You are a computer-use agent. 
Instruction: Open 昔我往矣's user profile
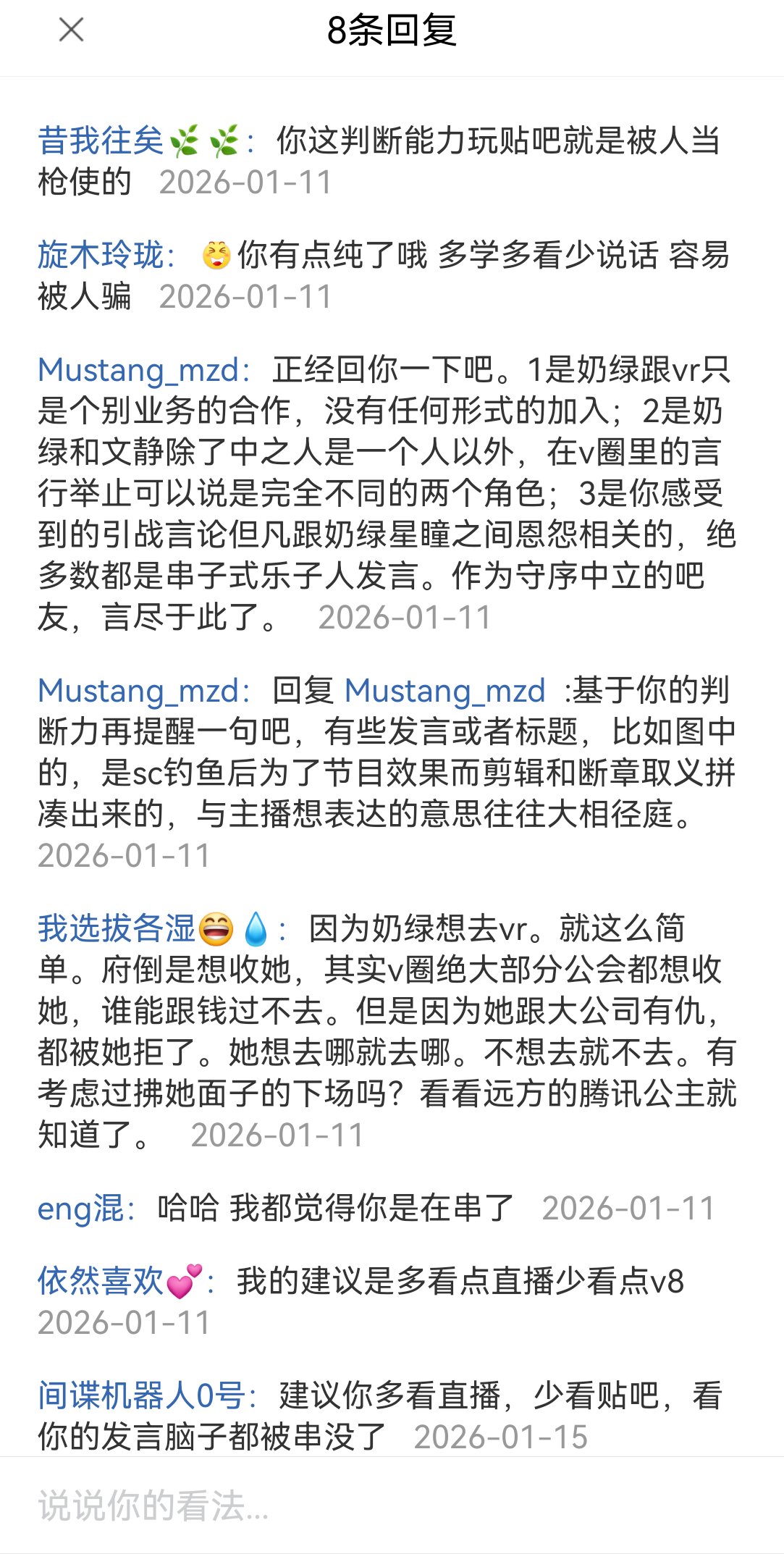[x=100, y=140]
